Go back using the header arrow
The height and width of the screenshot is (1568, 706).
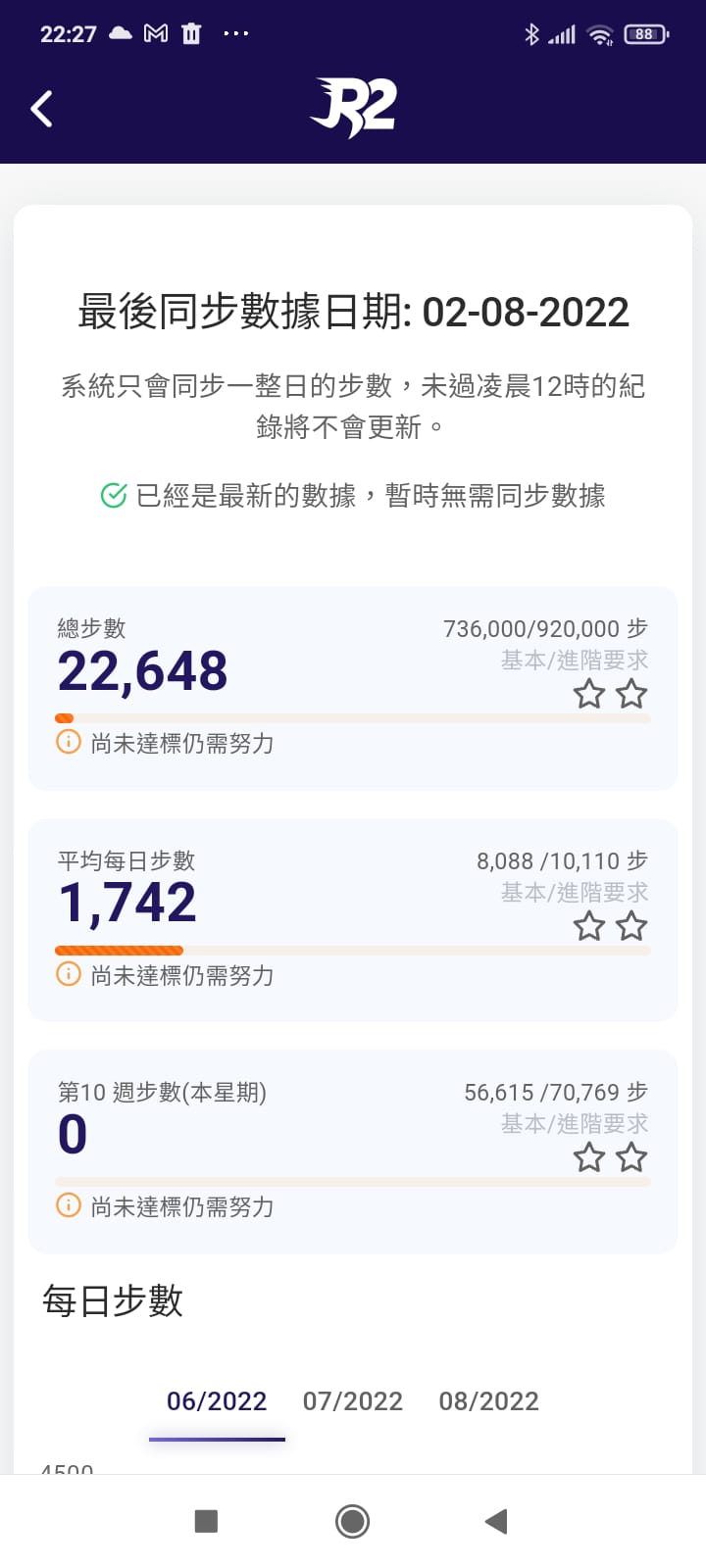[42, 109]
